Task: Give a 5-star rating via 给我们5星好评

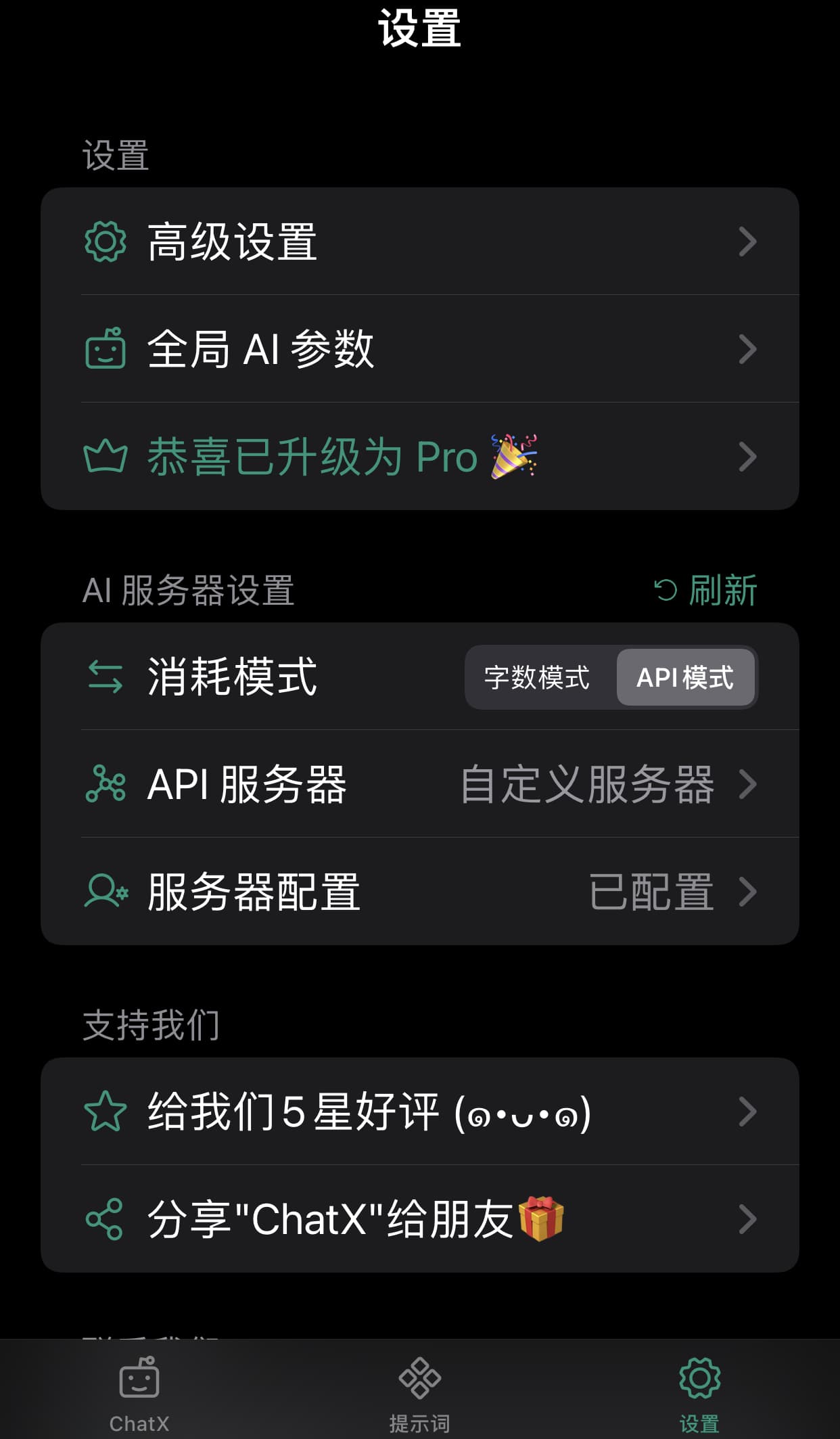Action: (419, 1112)
